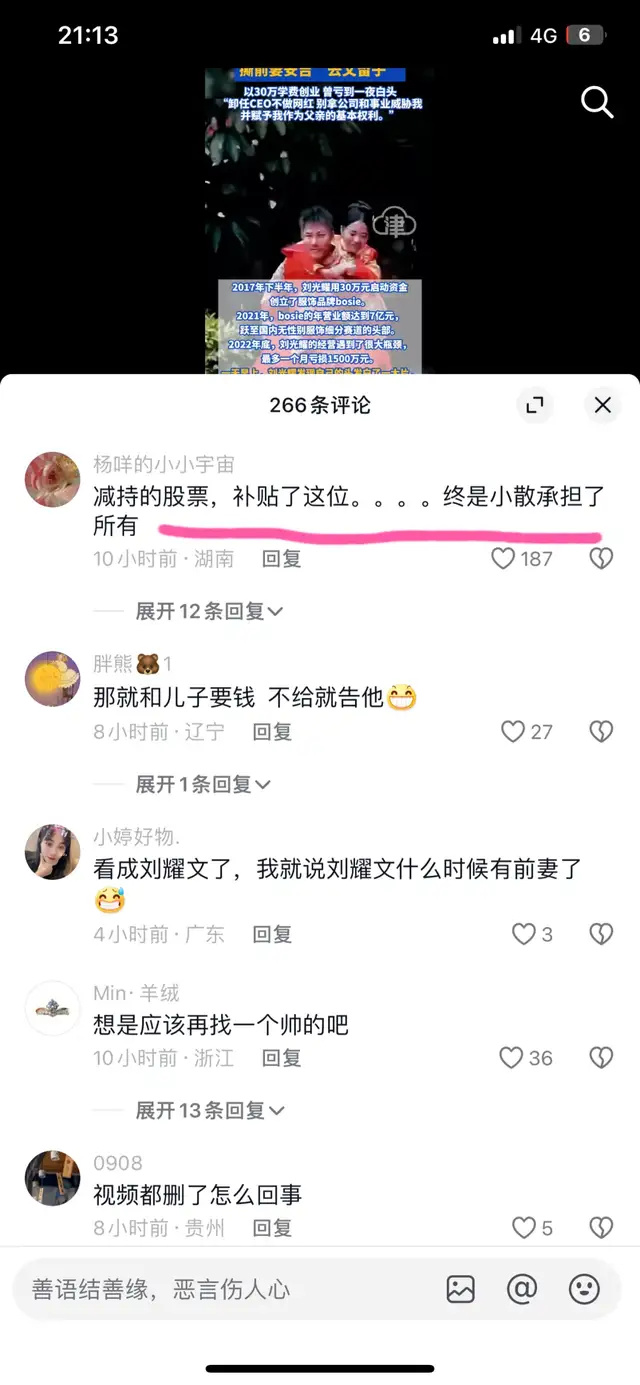The height and width of the screenshot is (1385, 640).
Task: Reply to 胖熊's comment
Action: tap(272, 732)
